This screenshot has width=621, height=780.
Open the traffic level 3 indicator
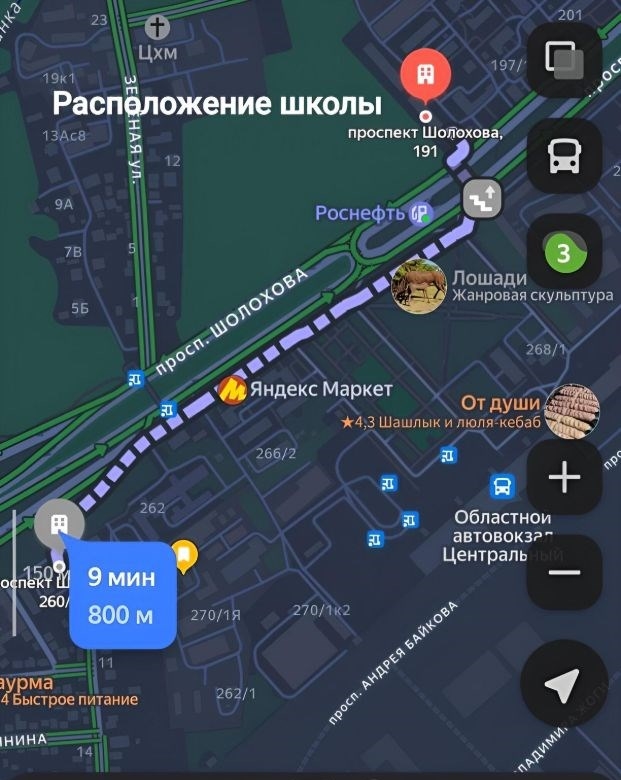(x=564, y=253)
